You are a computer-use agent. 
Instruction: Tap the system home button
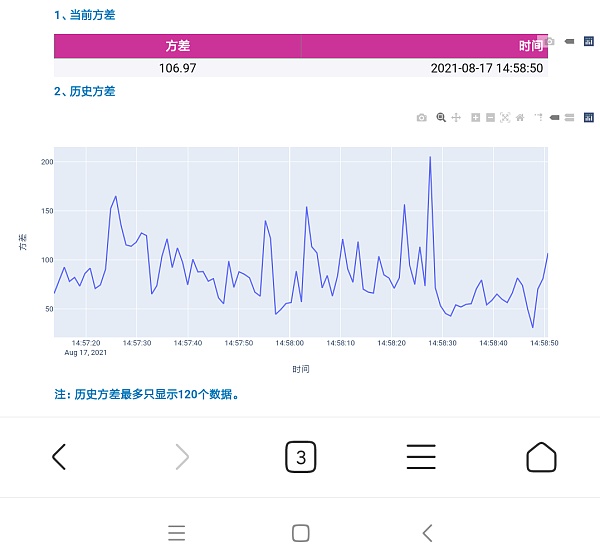tap(300, 532)
